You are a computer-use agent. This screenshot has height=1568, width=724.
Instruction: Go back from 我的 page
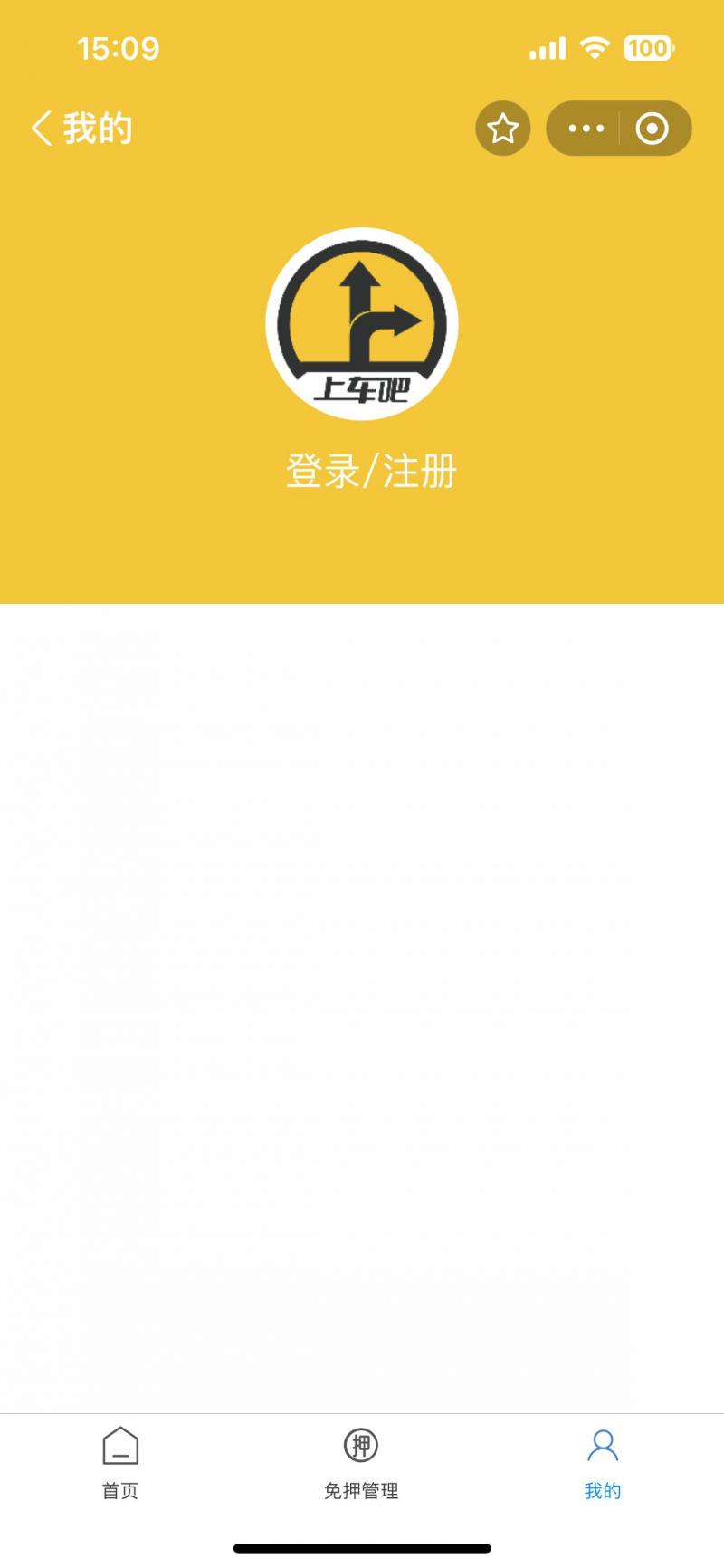[x=43, y=129]
